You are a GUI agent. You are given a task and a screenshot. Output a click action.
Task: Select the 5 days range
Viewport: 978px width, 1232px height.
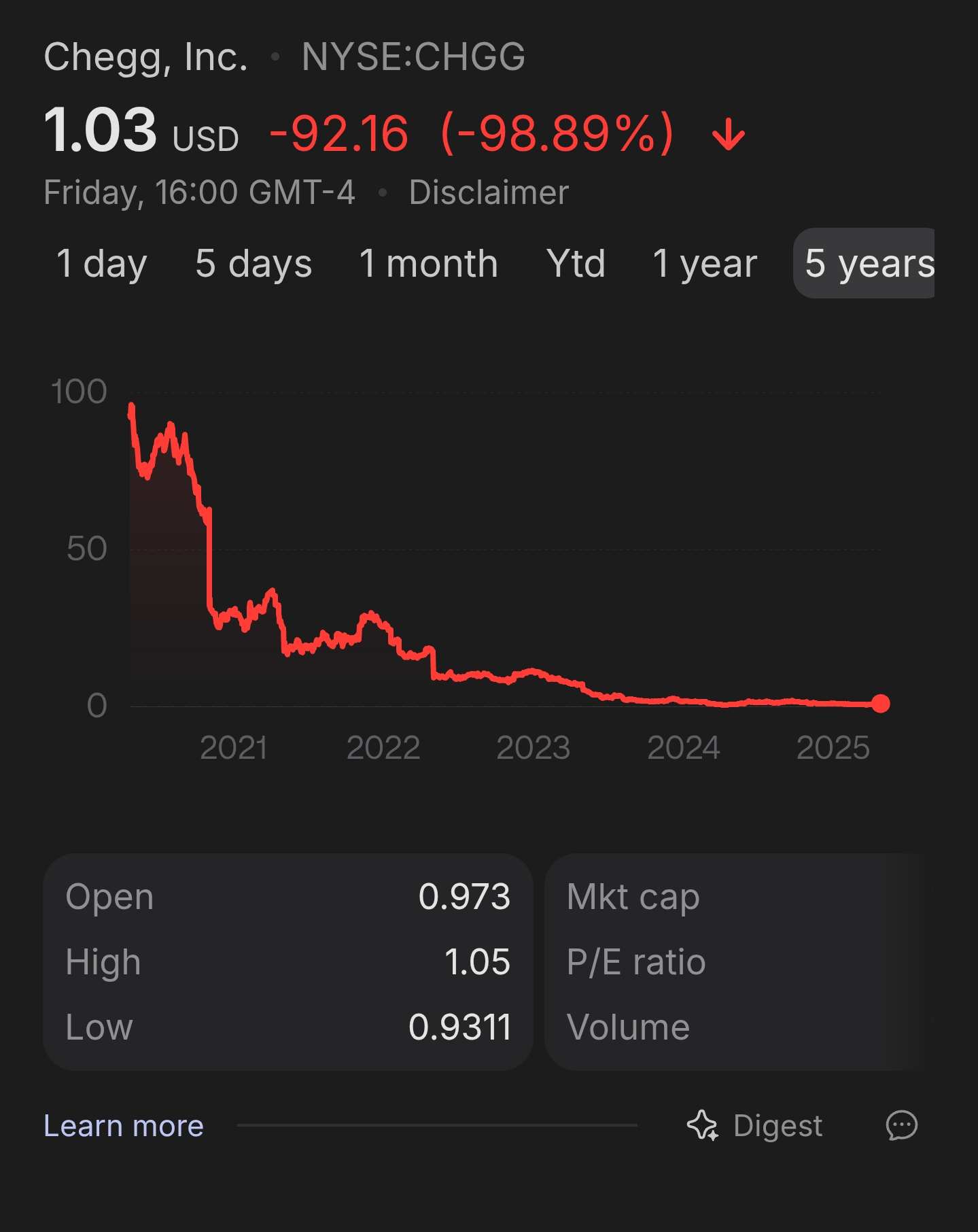(254, 264)
